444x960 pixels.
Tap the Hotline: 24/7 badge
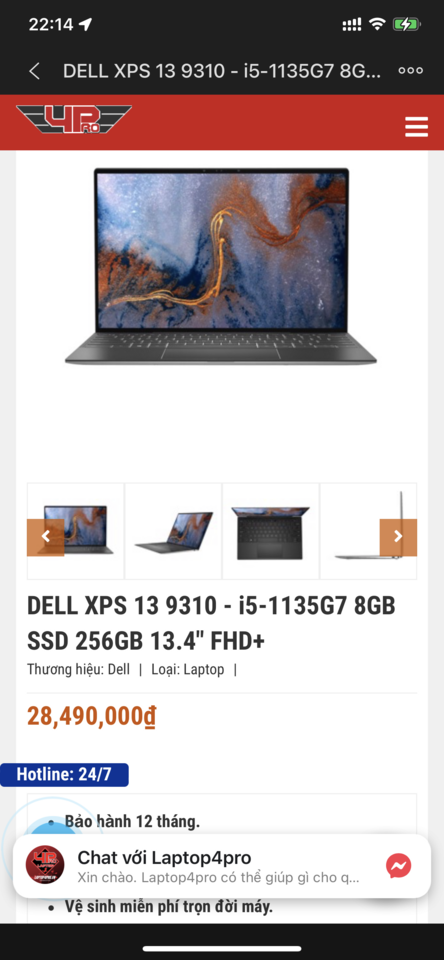coord(64,774)
